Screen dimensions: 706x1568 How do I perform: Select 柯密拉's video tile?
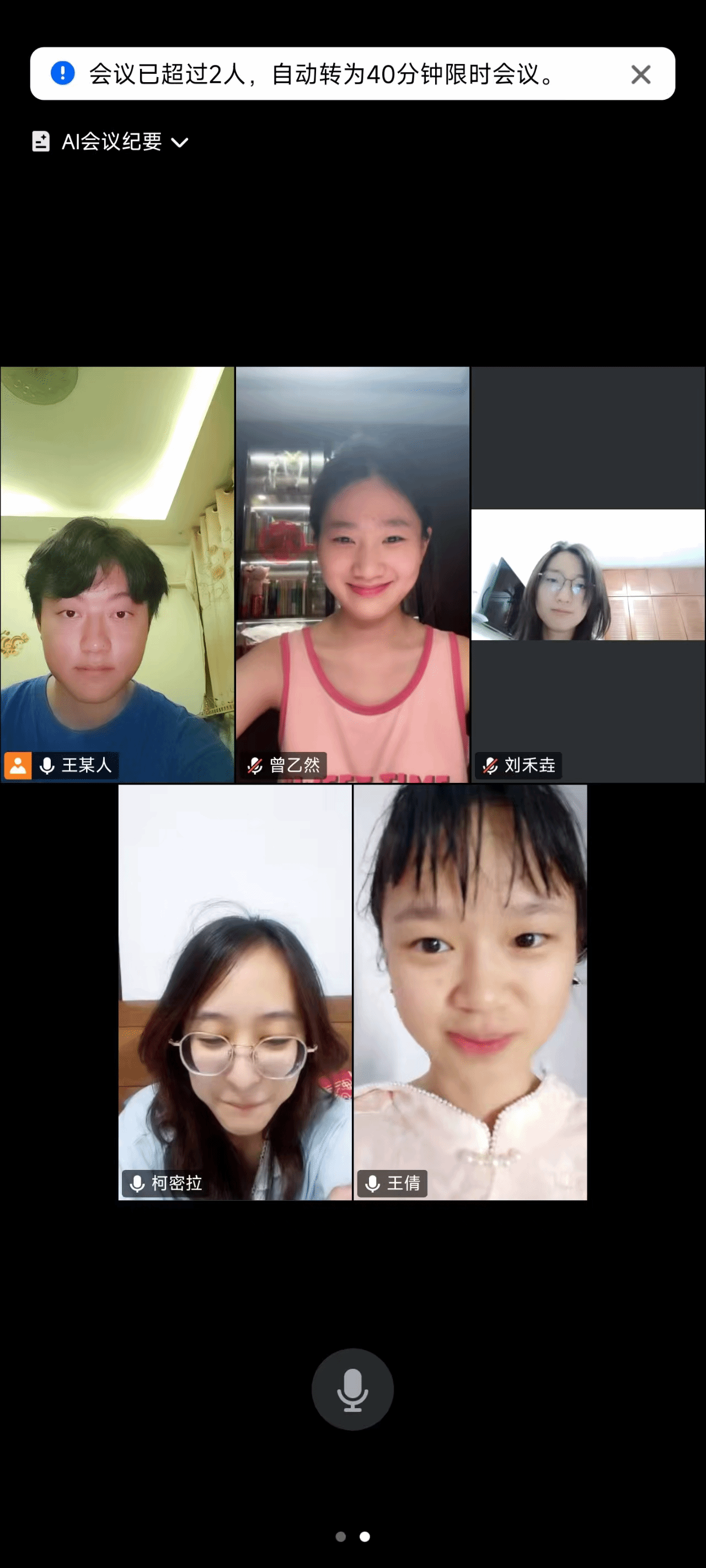234,992
